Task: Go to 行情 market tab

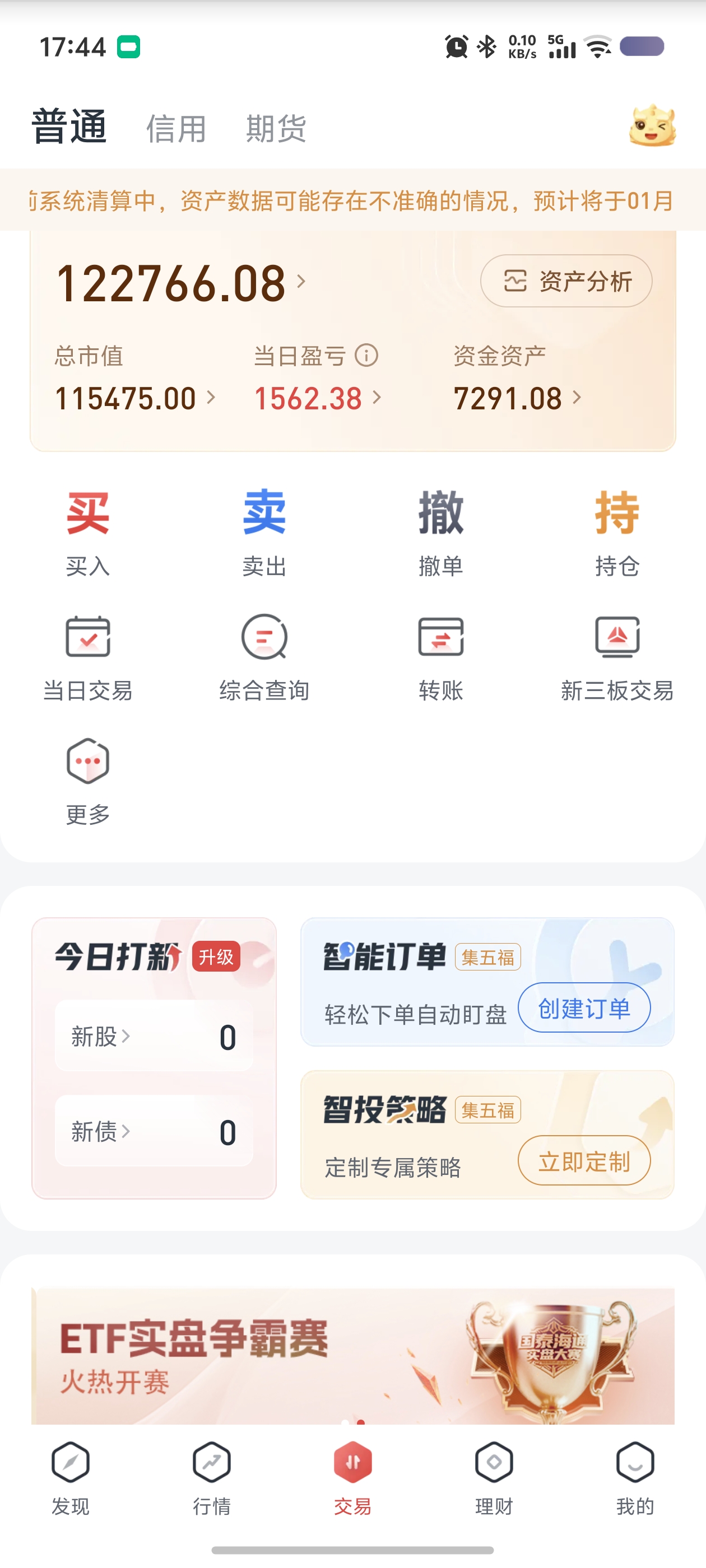Action: click(x=211, y=1478)
